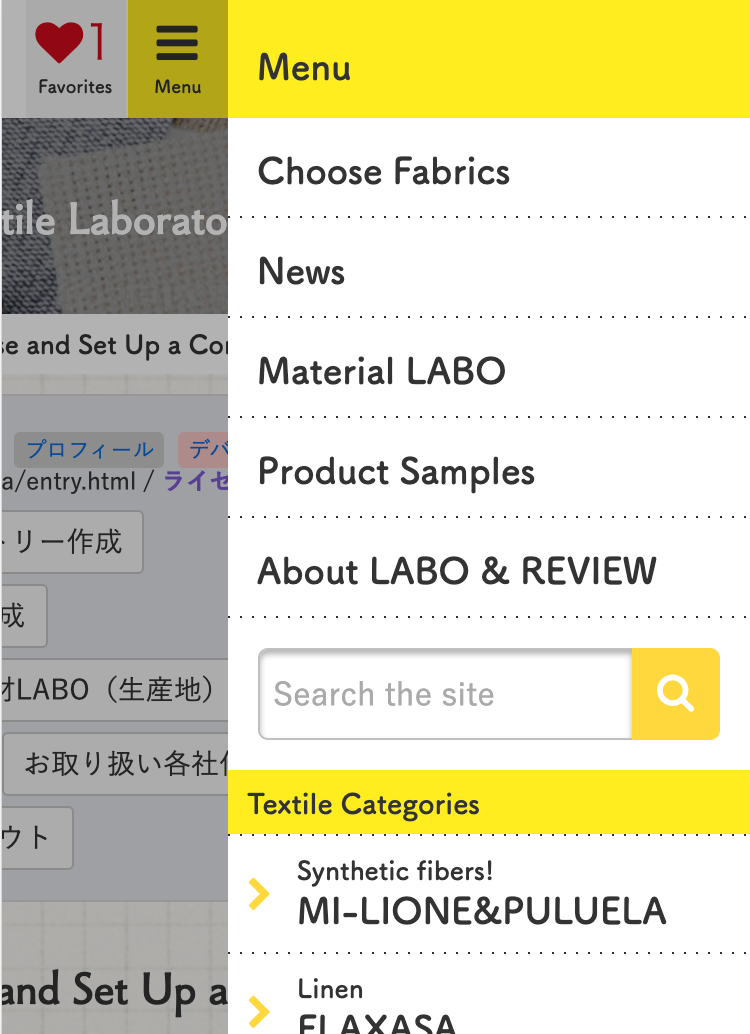Open Choose Fabrics
The width and height of the screenshot is (750, 1034).
point(384,171)
